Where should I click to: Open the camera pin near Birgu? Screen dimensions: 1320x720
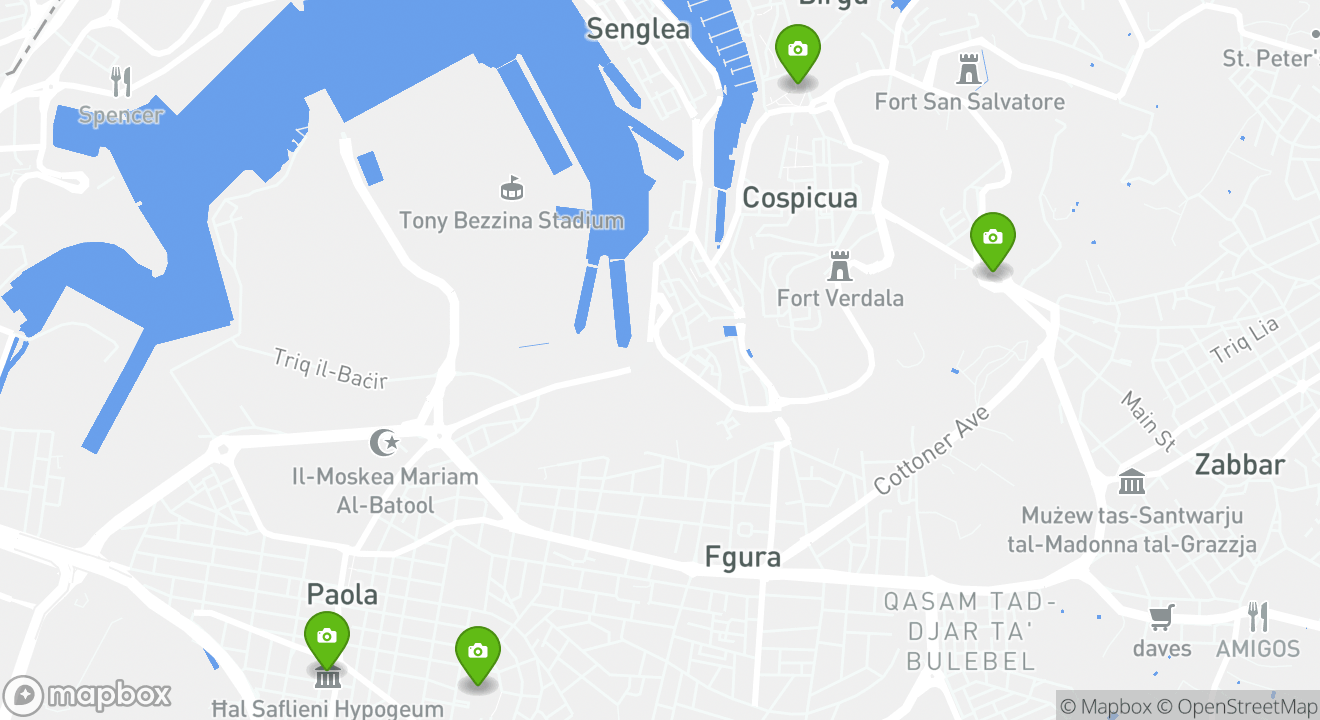797,50
